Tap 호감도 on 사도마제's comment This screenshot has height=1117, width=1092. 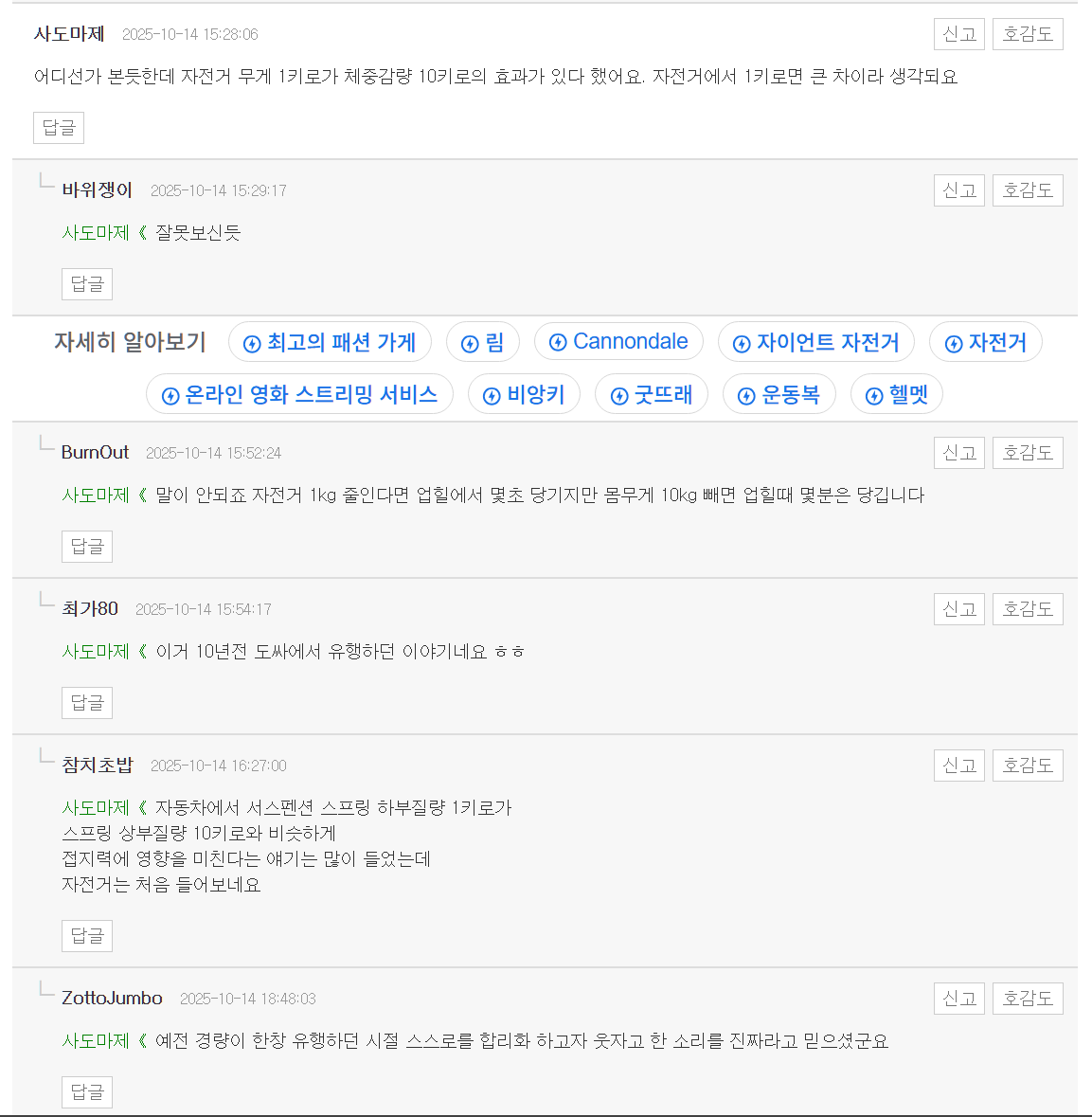coord(1028,34)
